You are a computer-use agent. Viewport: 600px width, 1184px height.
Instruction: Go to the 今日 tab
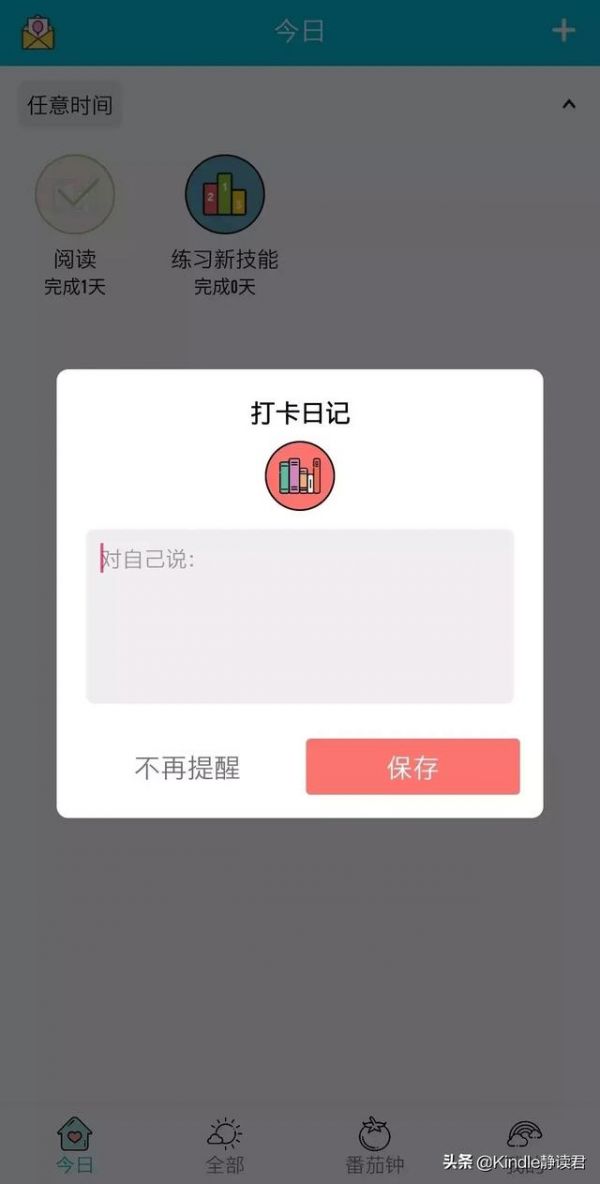click(75, 1146)
